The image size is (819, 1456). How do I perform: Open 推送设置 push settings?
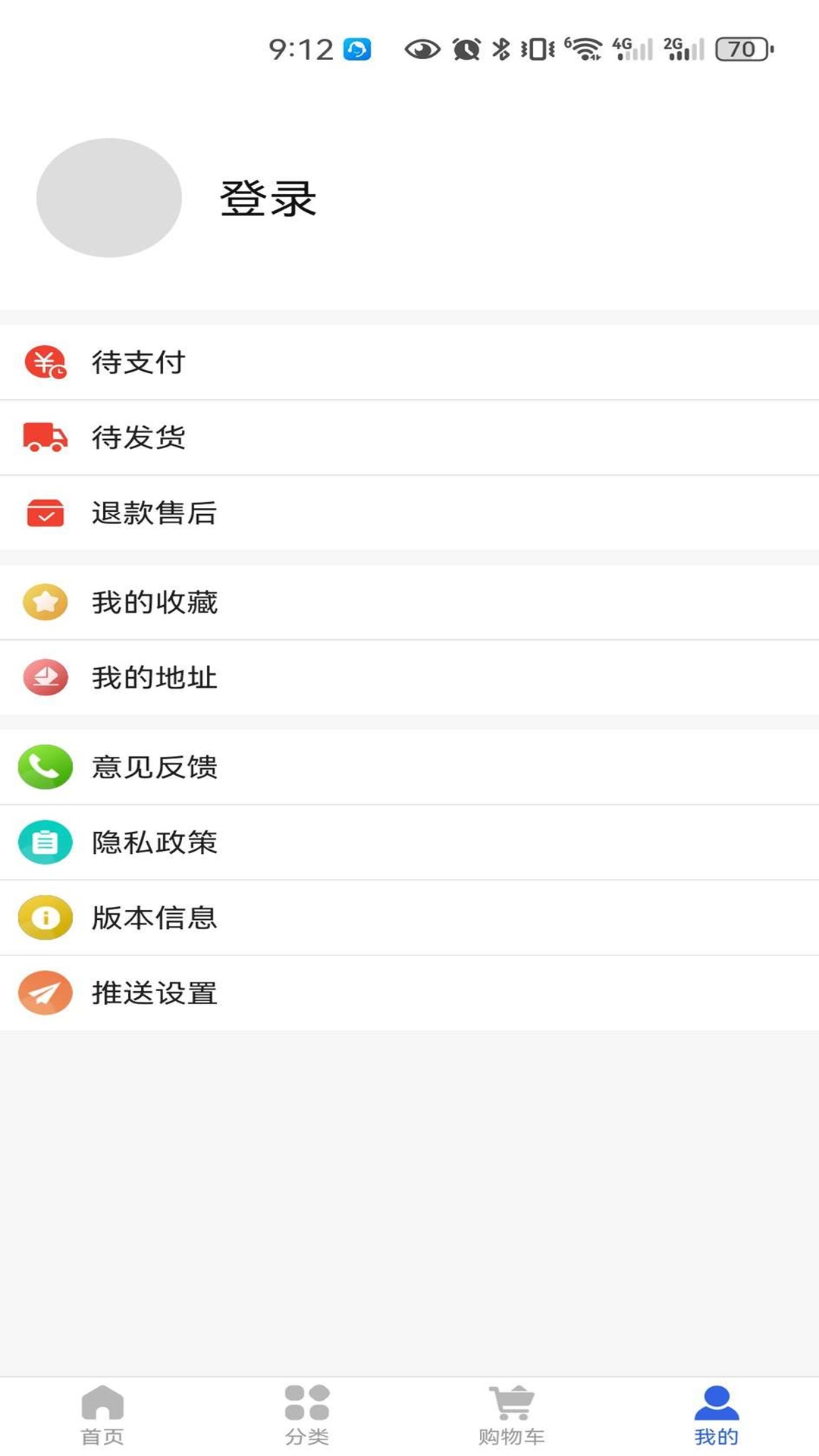pyautogui.click(x=155, y=993)
